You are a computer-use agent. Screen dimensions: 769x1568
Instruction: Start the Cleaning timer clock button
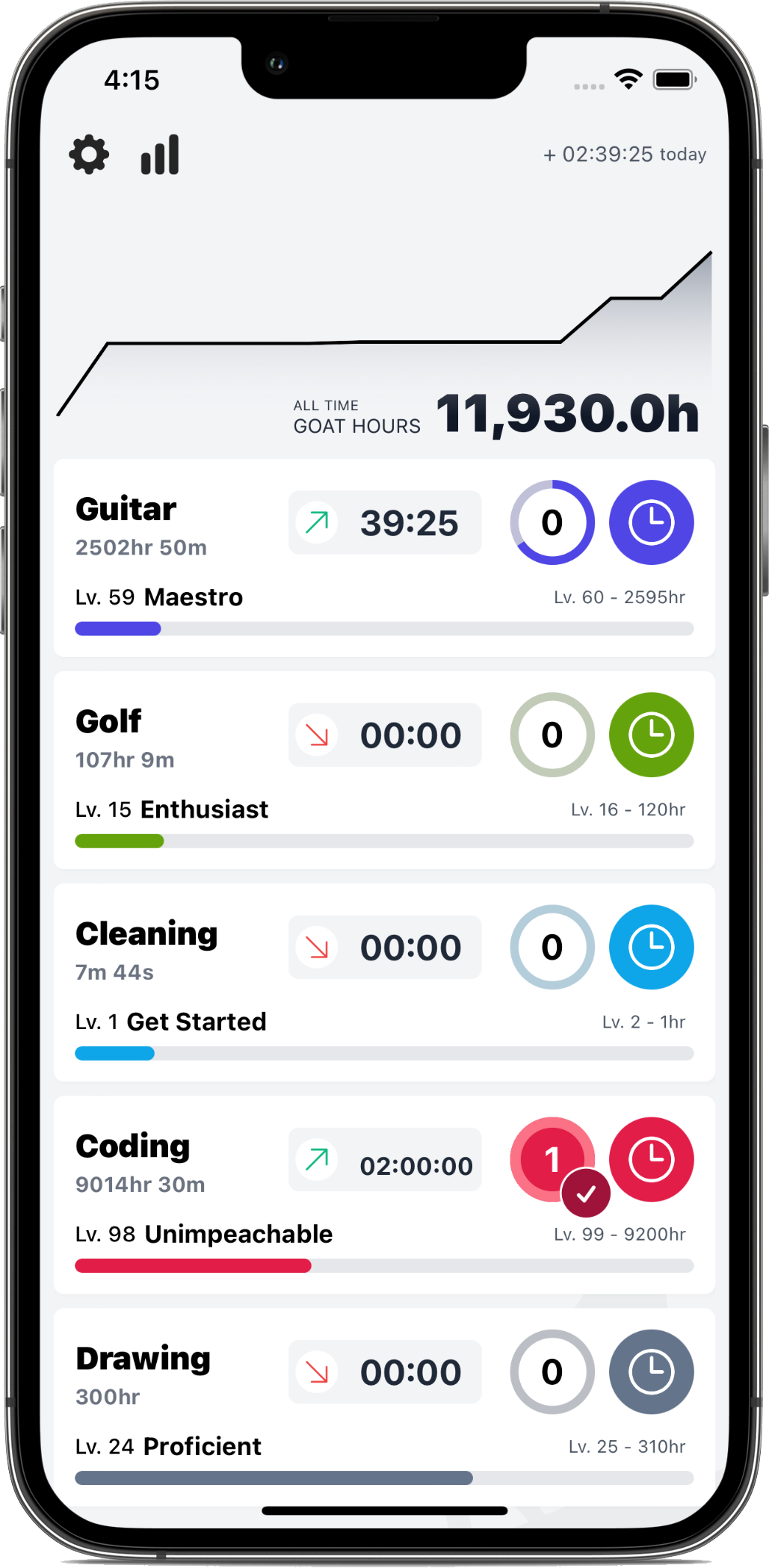click(651, 947)
